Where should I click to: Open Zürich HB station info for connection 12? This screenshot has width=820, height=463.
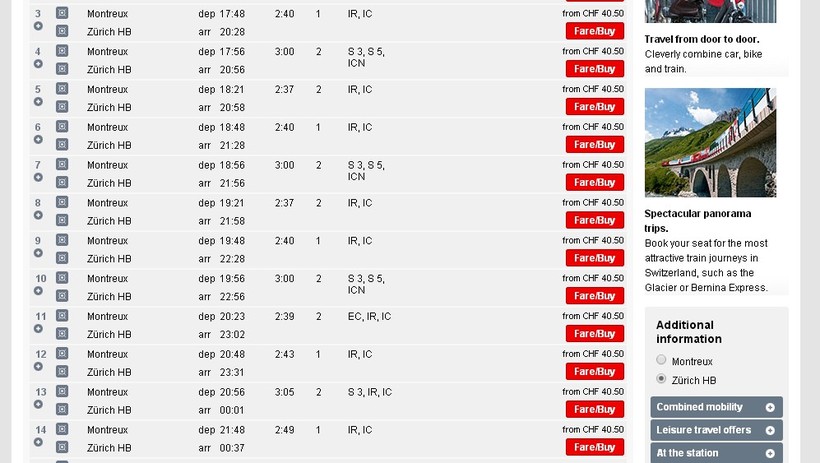pyautogui.click(x=62, y=372)
